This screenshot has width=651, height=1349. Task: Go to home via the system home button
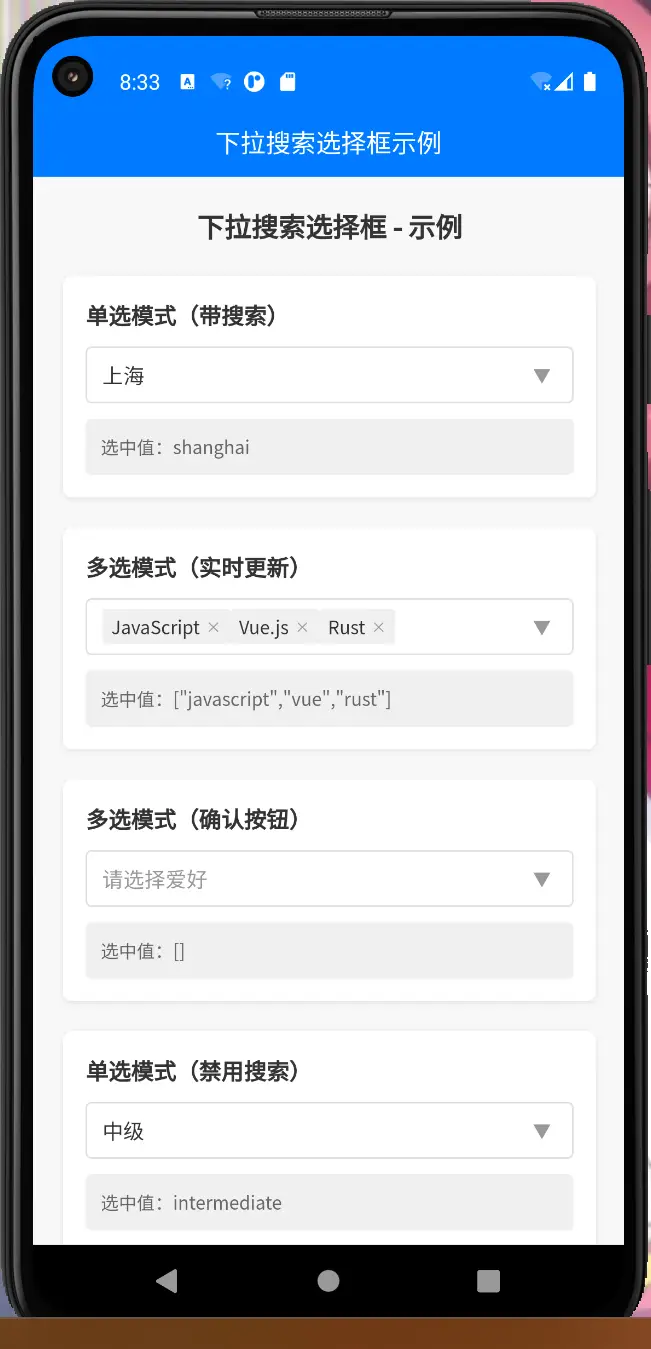pos(328,1280)
